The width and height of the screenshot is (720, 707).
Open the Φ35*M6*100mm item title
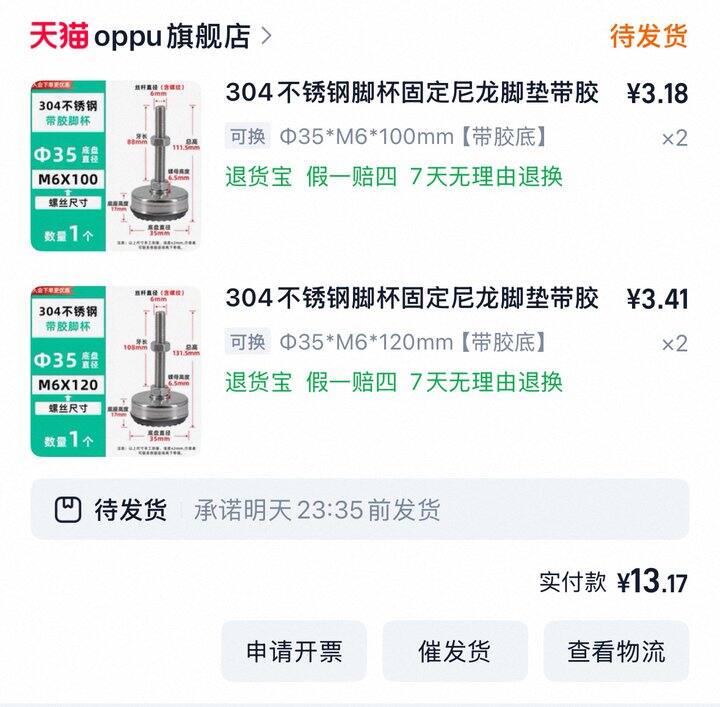[412, 93]
